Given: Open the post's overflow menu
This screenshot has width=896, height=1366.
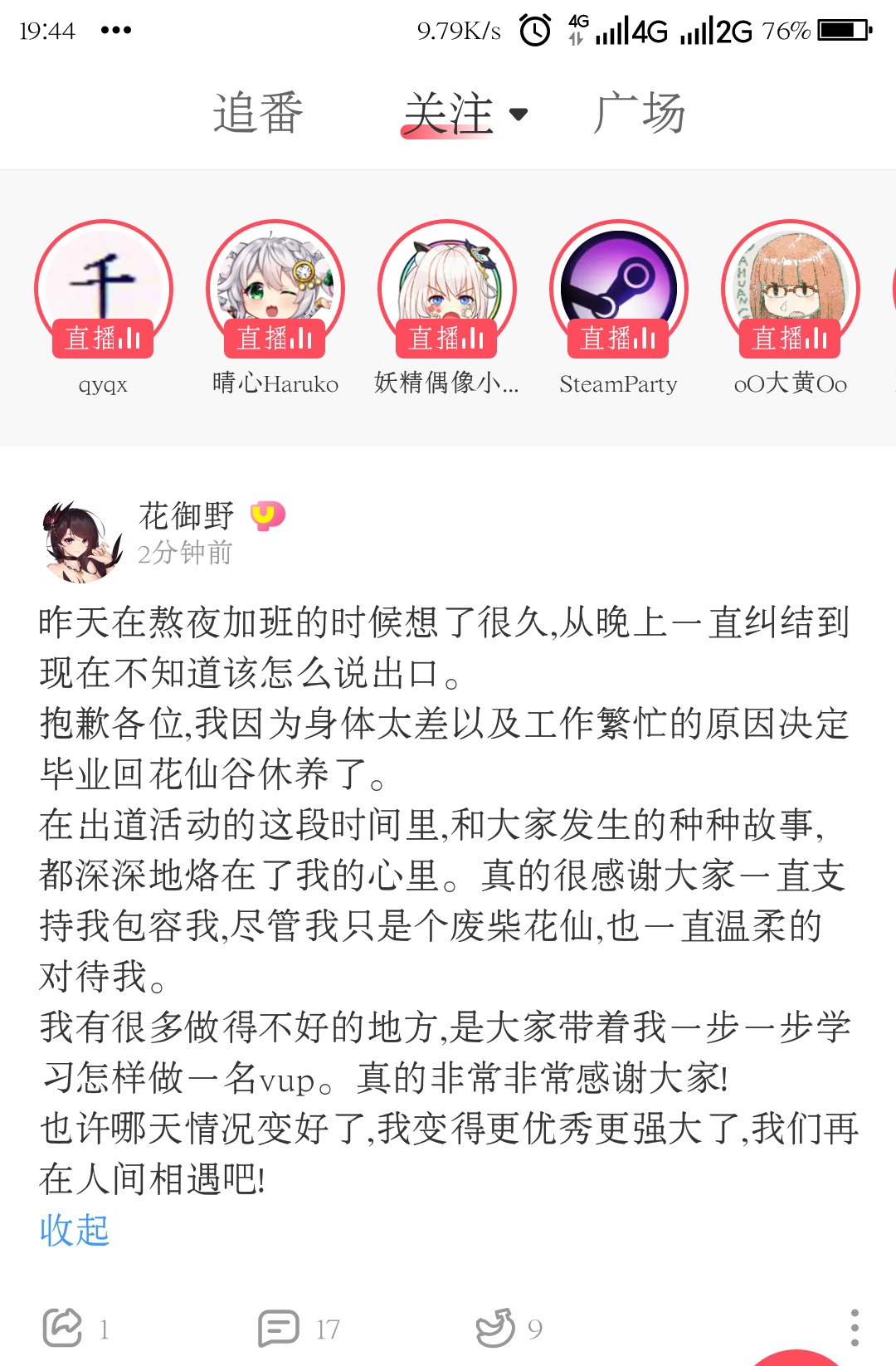Looking at the screenshot, I should [855, 1327].
